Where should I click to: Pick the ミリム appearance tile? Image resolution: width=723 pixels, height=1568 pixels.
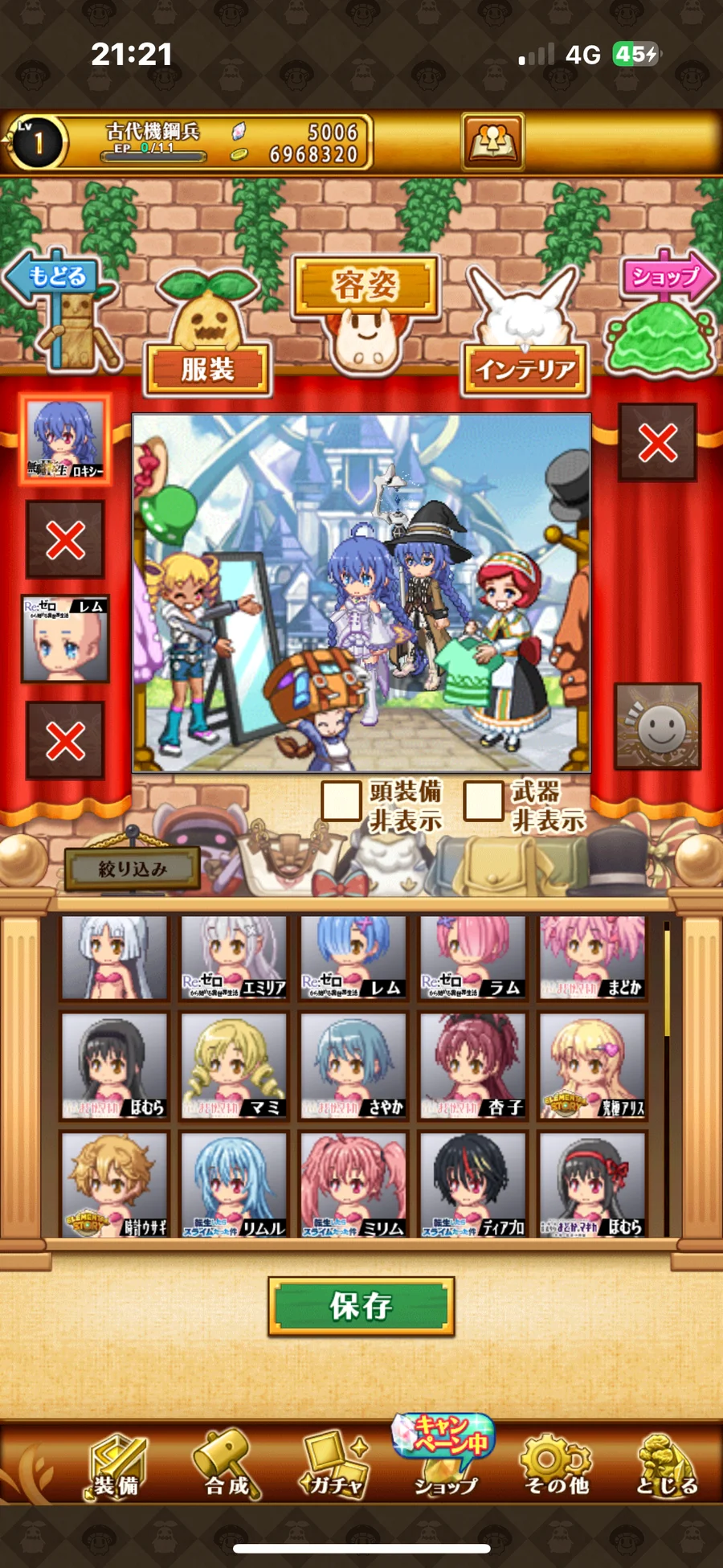[353, 1185]
